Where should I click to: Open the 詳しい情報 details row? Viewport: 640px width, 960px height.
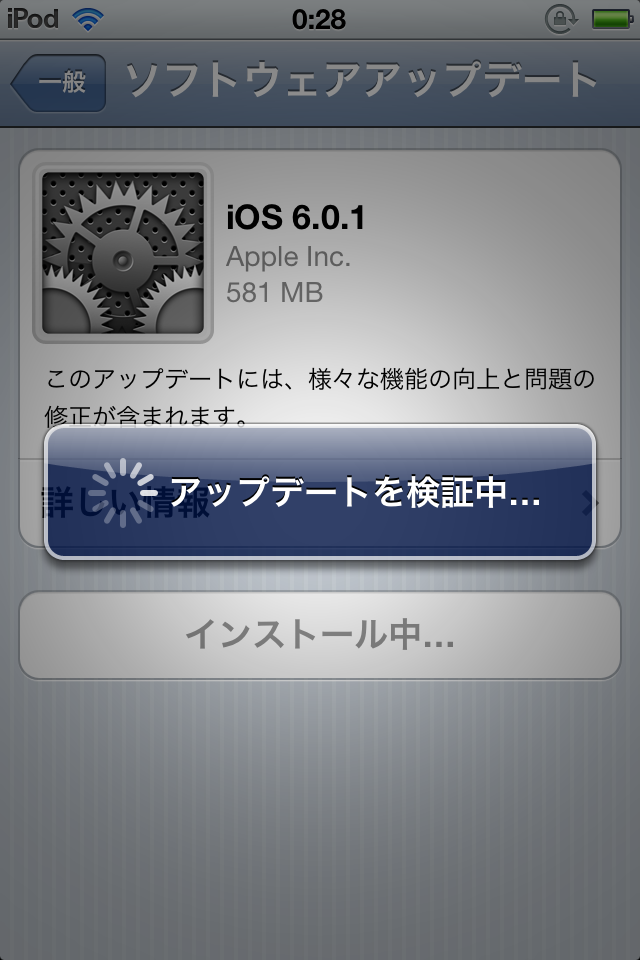coord(30,498)
